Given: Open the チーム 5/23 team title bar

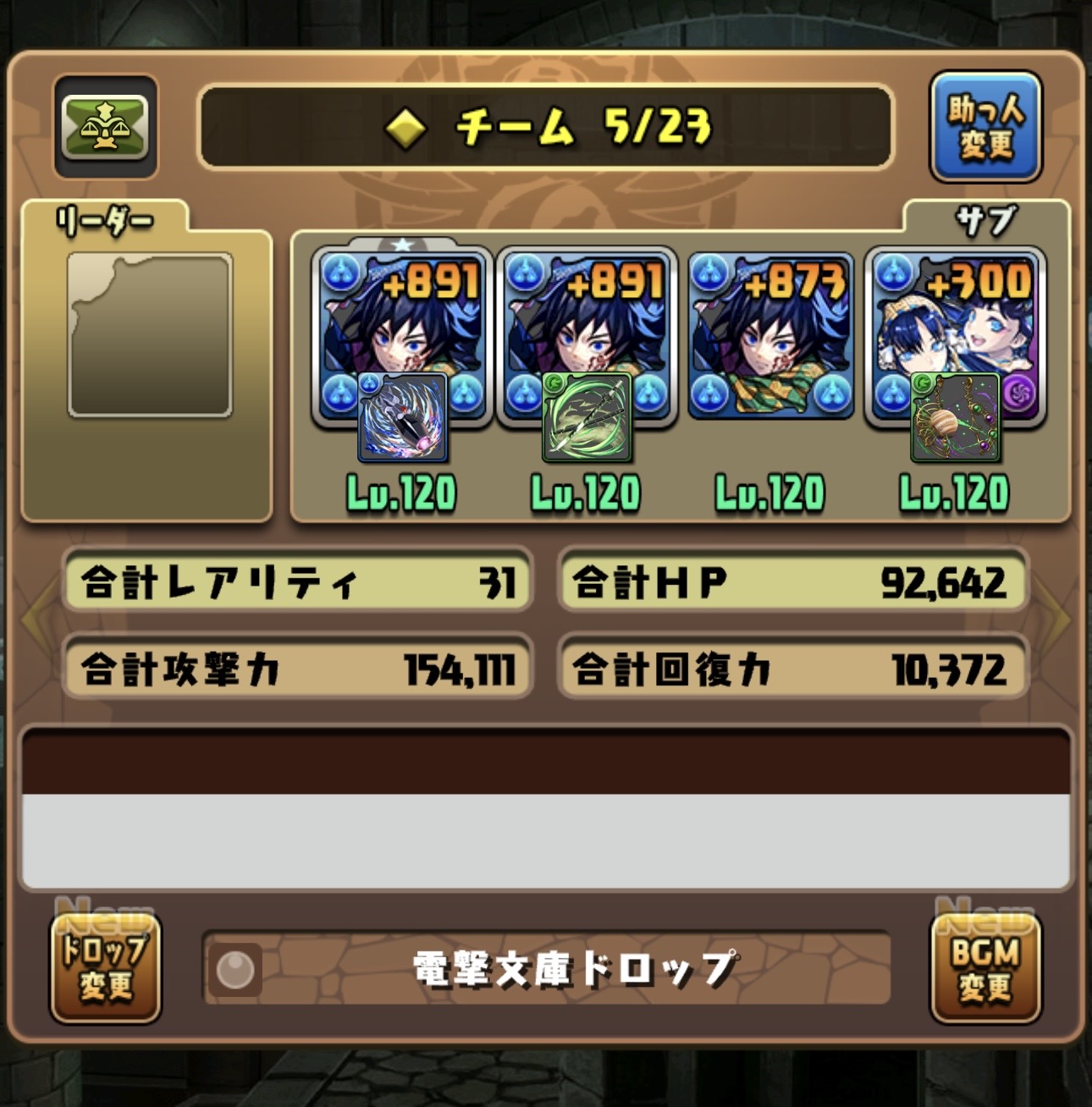Looking at the screenshot, I should (546, 127).
